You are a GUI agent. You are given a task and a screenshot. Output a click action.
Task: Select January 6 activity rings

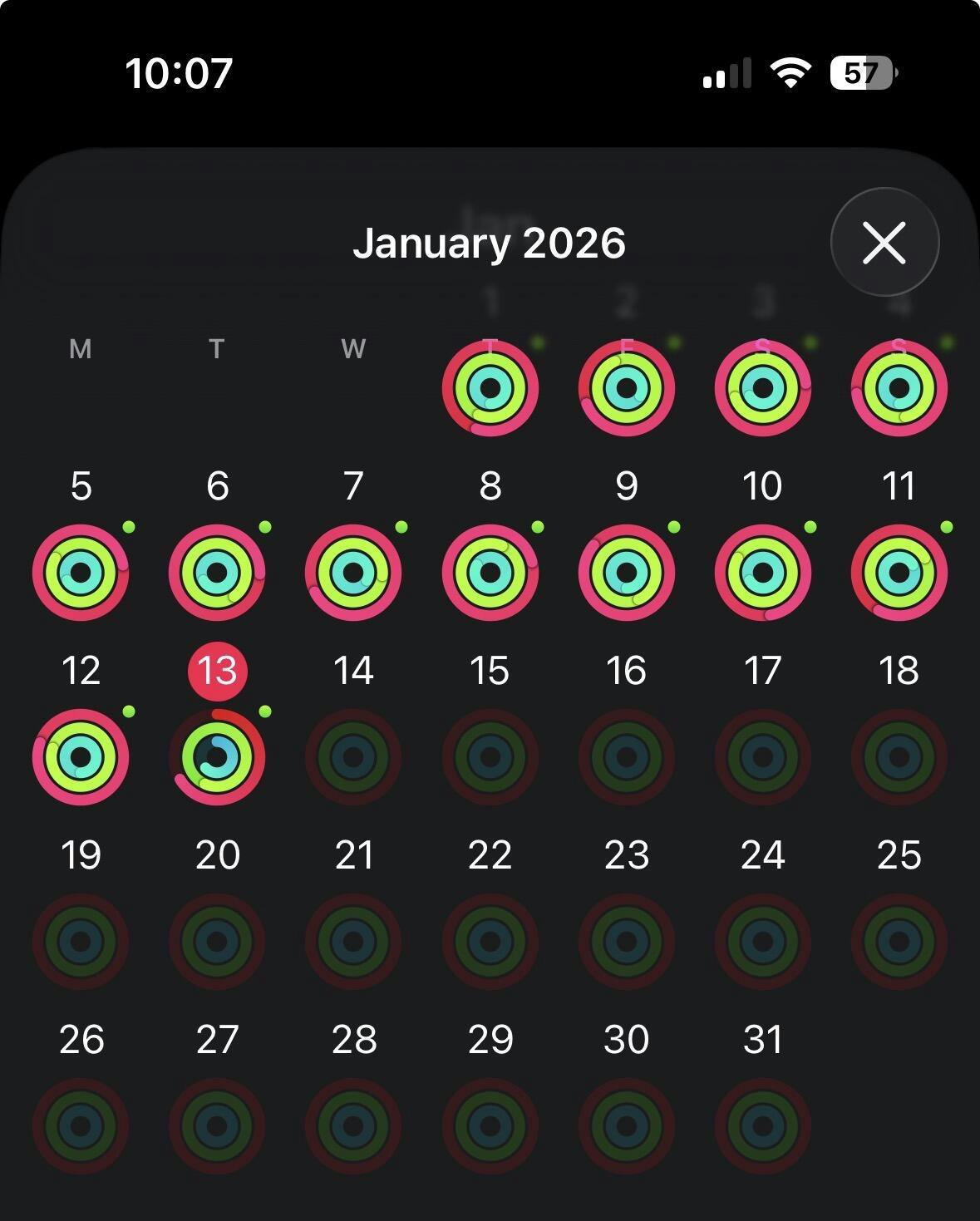pyautogui.click(x=217, y=573)
